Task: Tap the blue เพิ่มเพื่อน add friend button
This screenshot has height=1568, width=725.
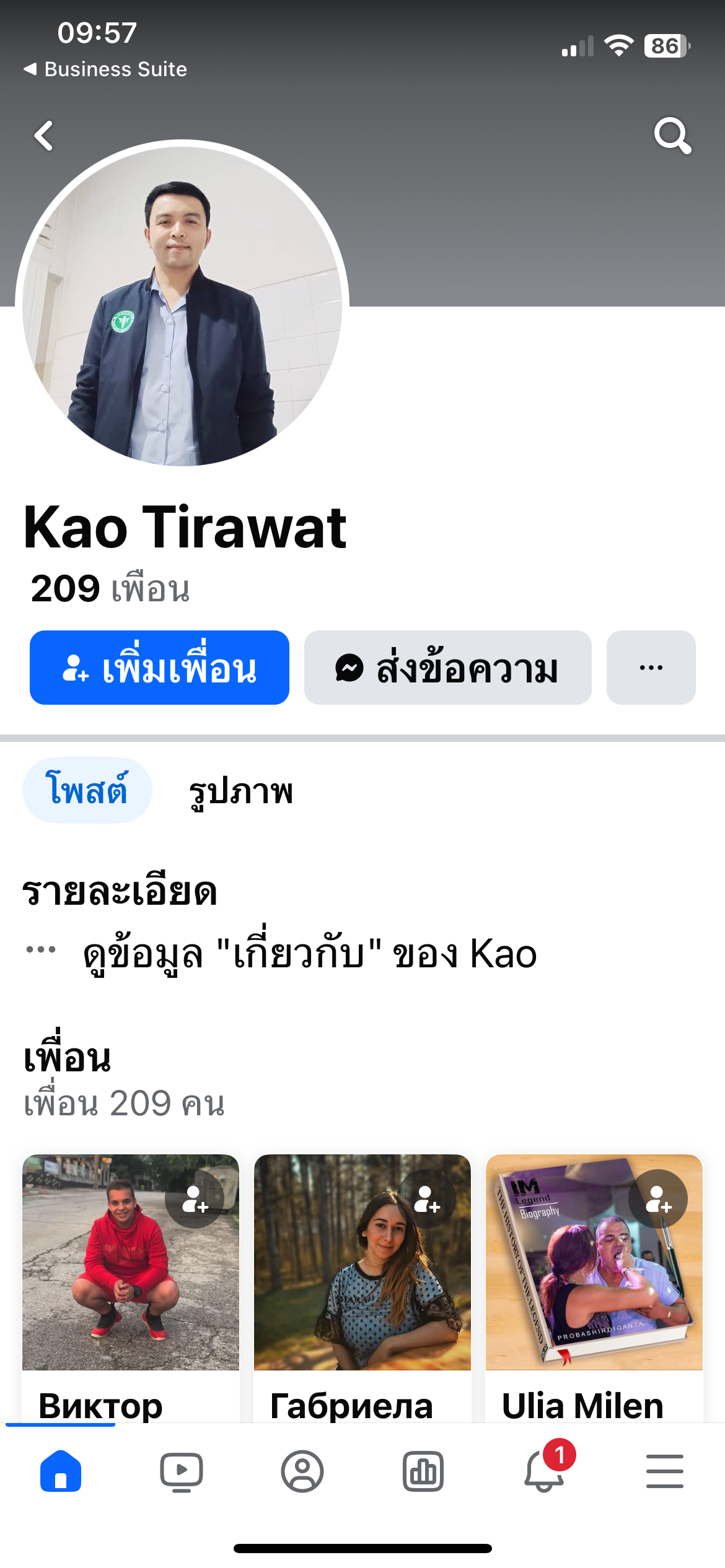Action: tap(159, 668)
